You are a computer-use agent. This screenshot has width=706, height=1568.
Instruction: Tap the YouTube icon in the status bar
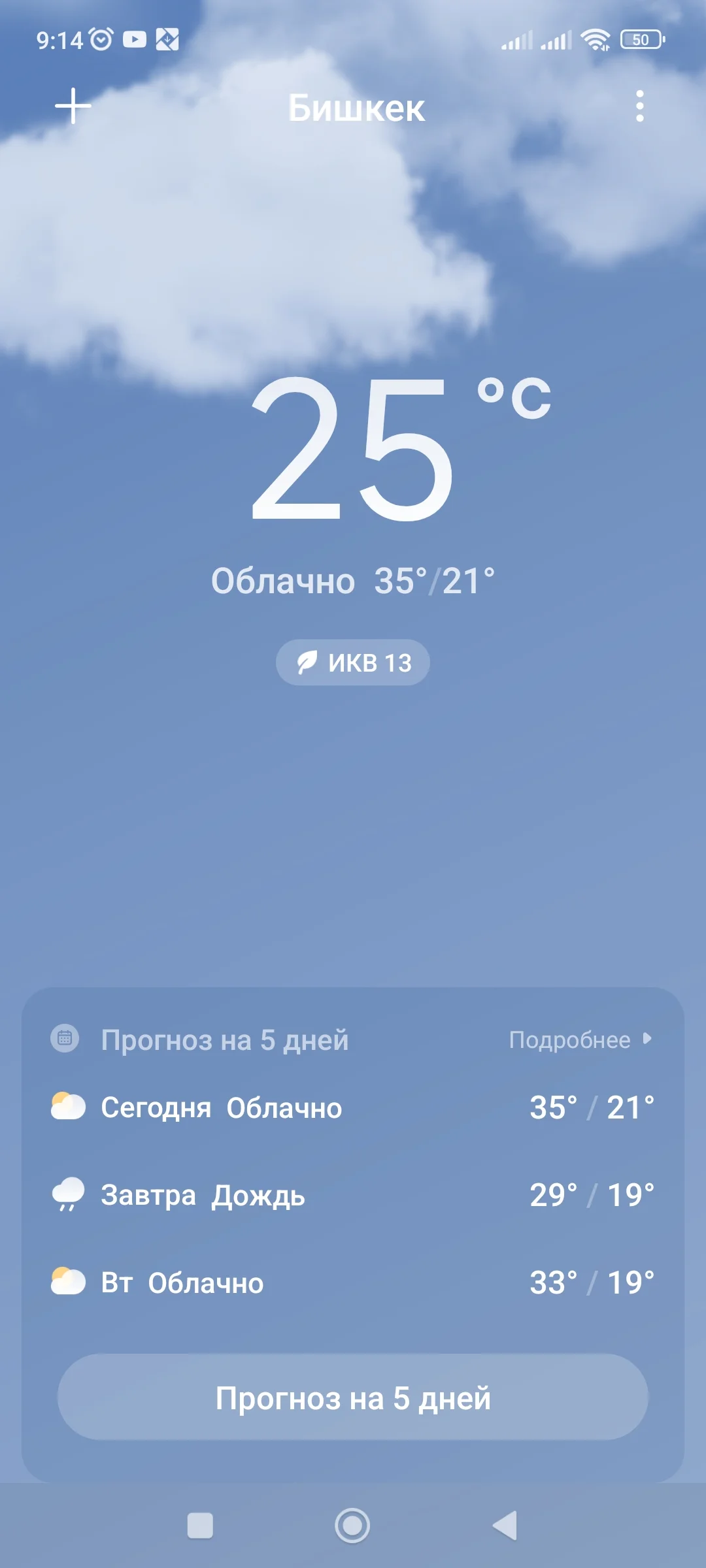coord(136,39)
